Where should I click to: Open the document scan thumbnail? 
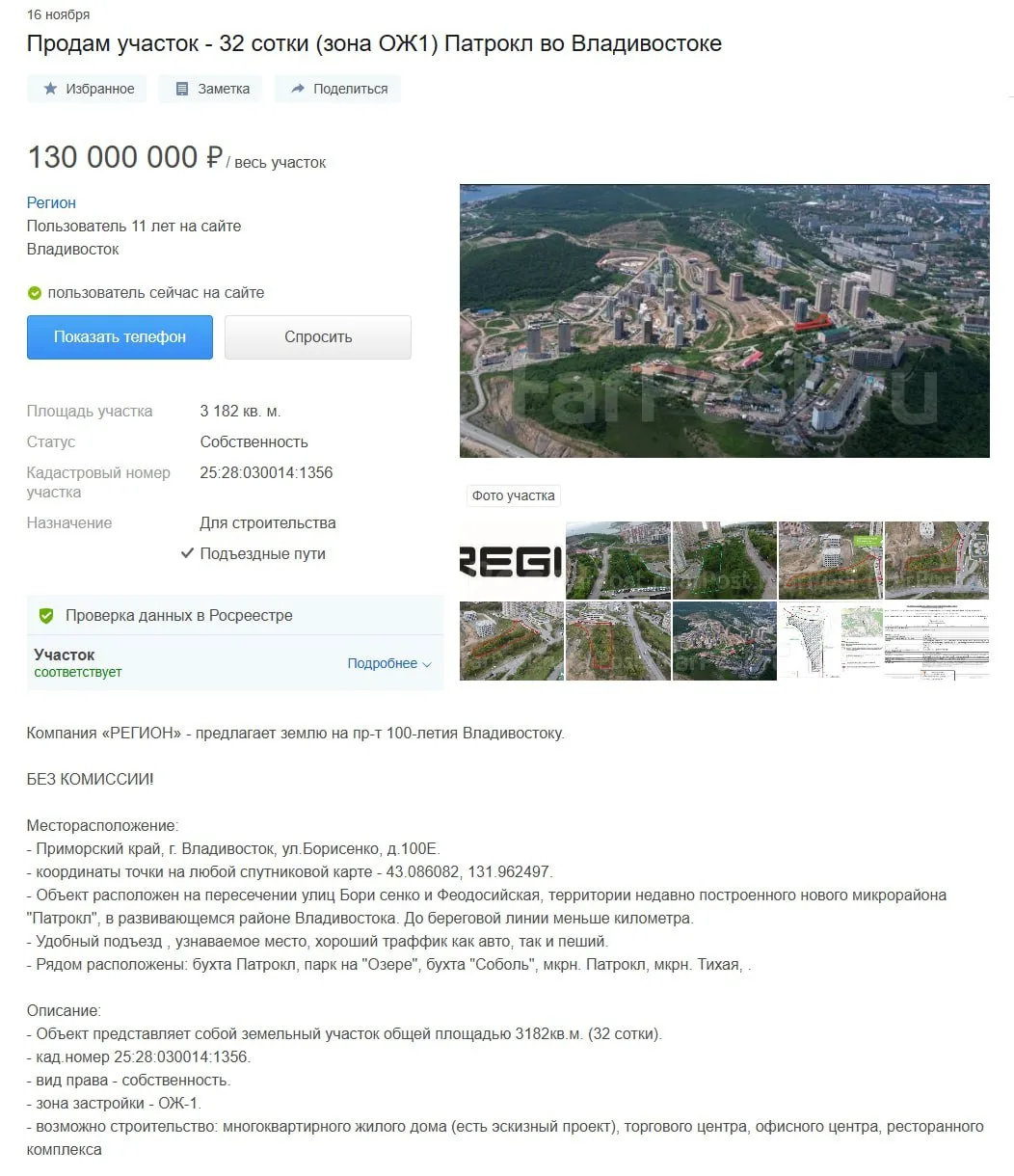937,641
